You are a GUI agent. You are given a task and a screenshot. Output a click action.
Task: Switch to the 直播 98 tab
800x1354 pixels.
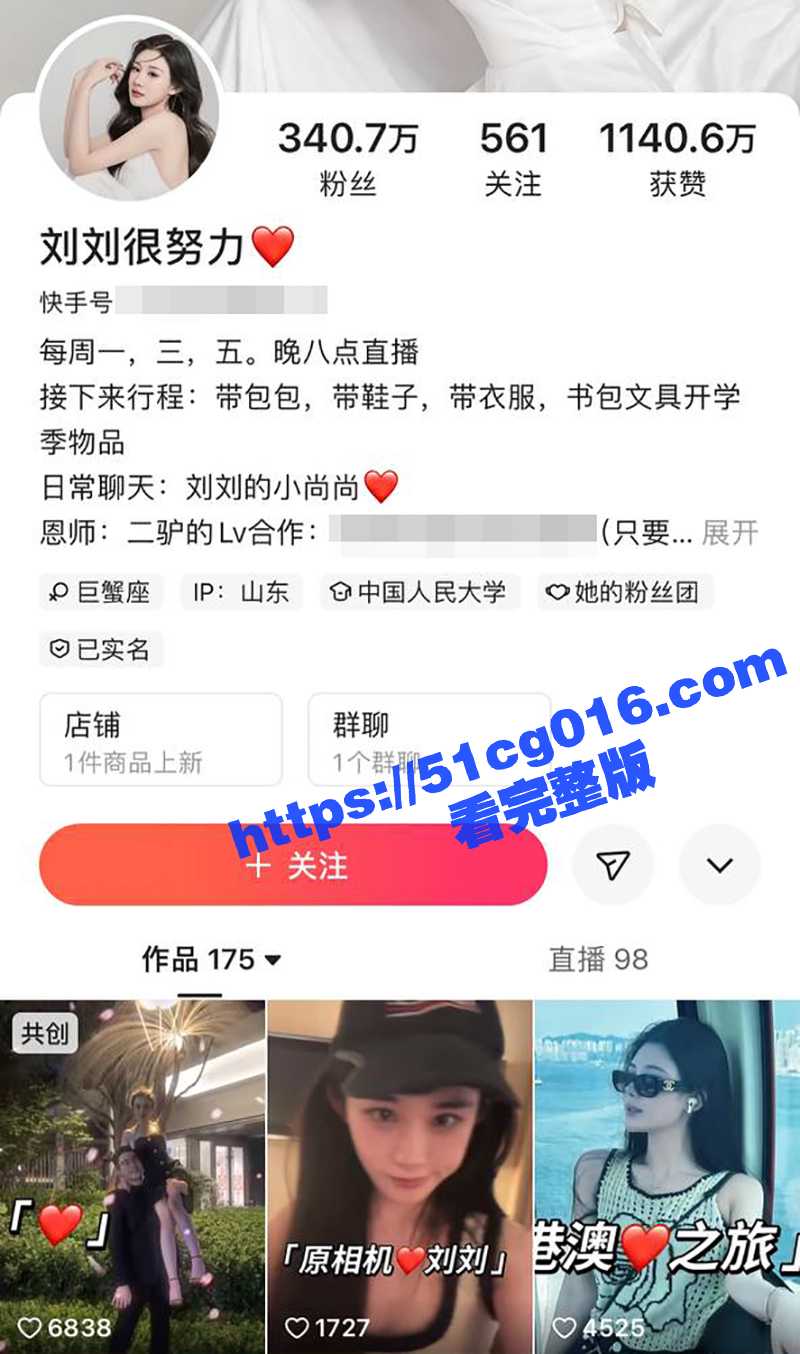tap(598, 958)
